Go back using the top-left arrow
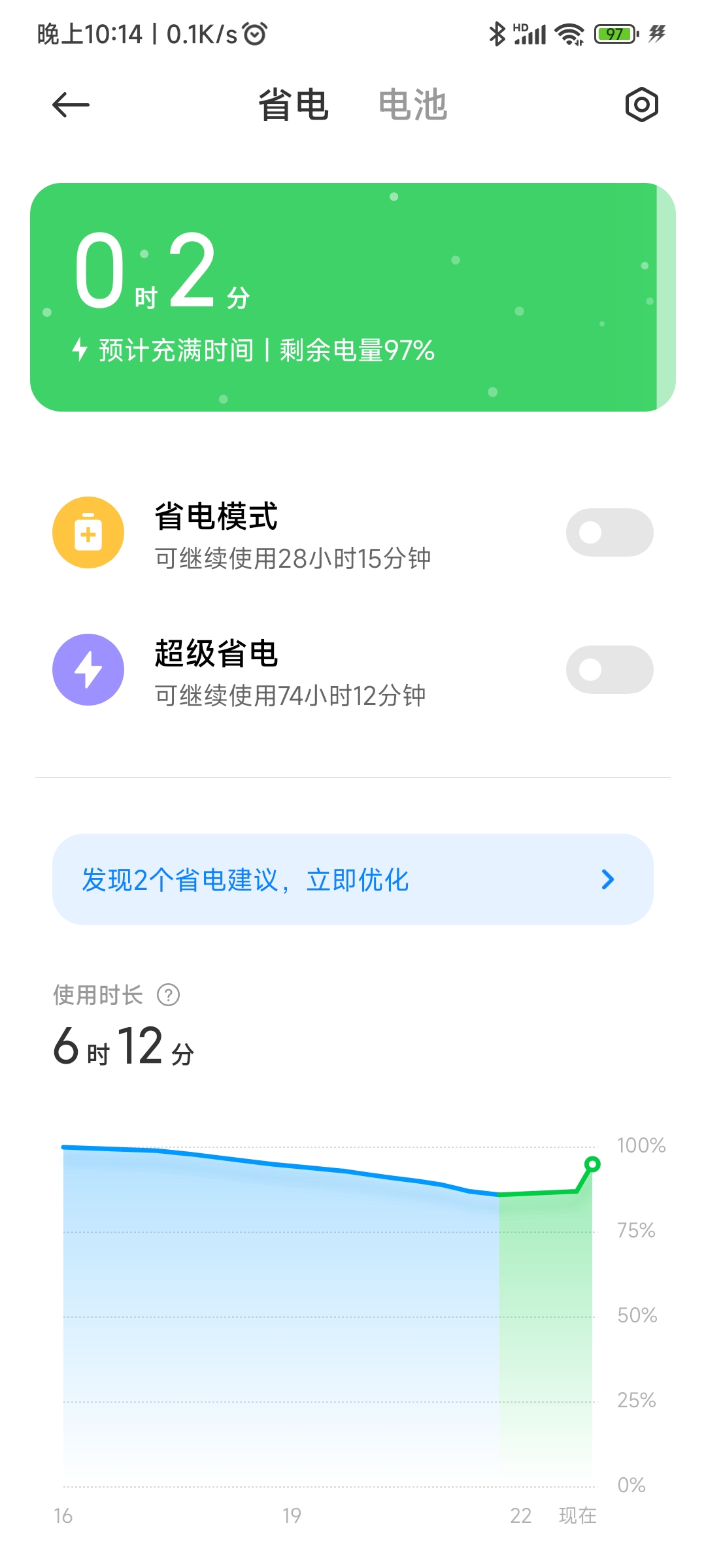This screenshot has width=706, height=1568. tap(71, 105)
